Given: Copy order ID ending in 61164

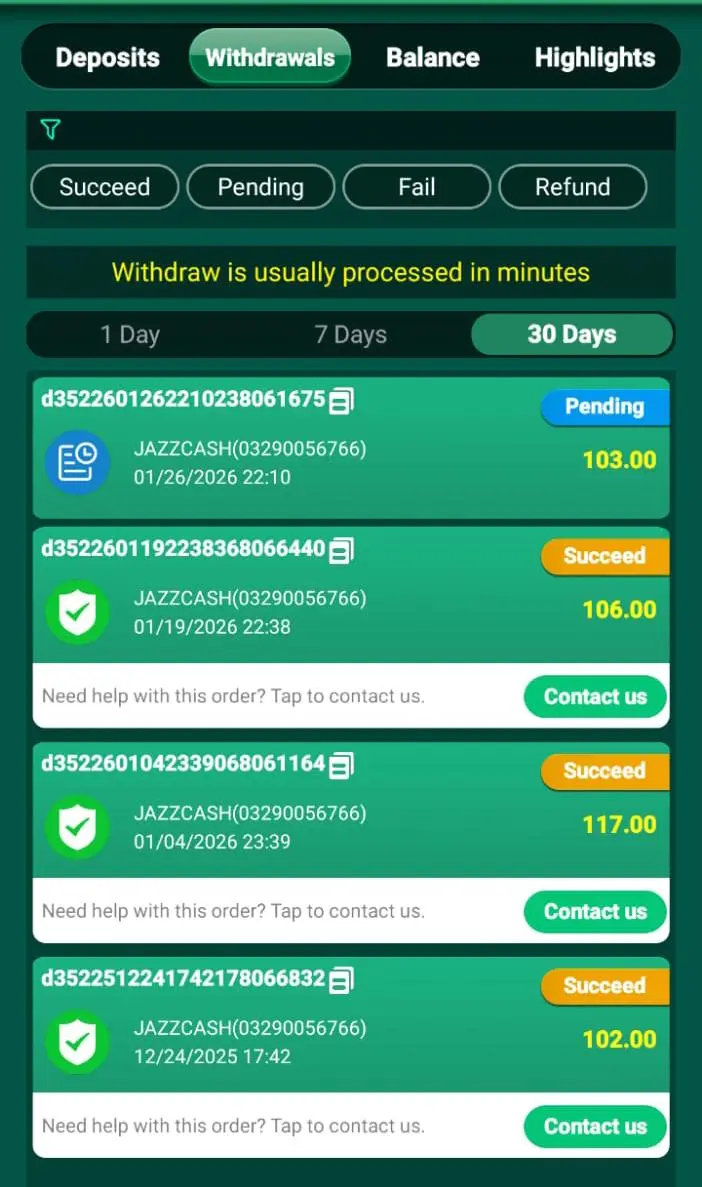Looking at the screenshot, I should 342,765.
